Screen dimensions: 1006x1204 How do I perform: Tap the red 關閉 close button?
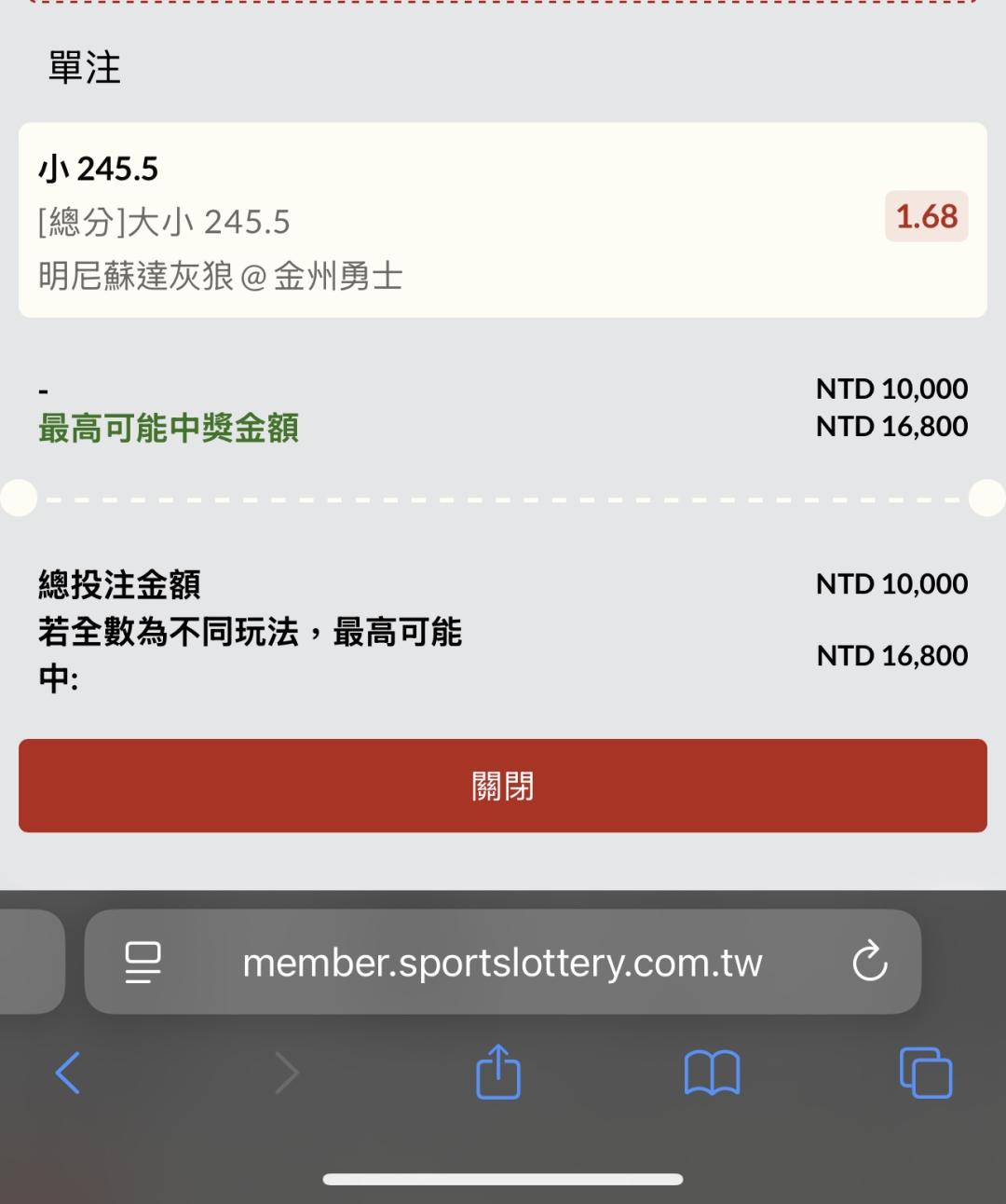point(502,786)
